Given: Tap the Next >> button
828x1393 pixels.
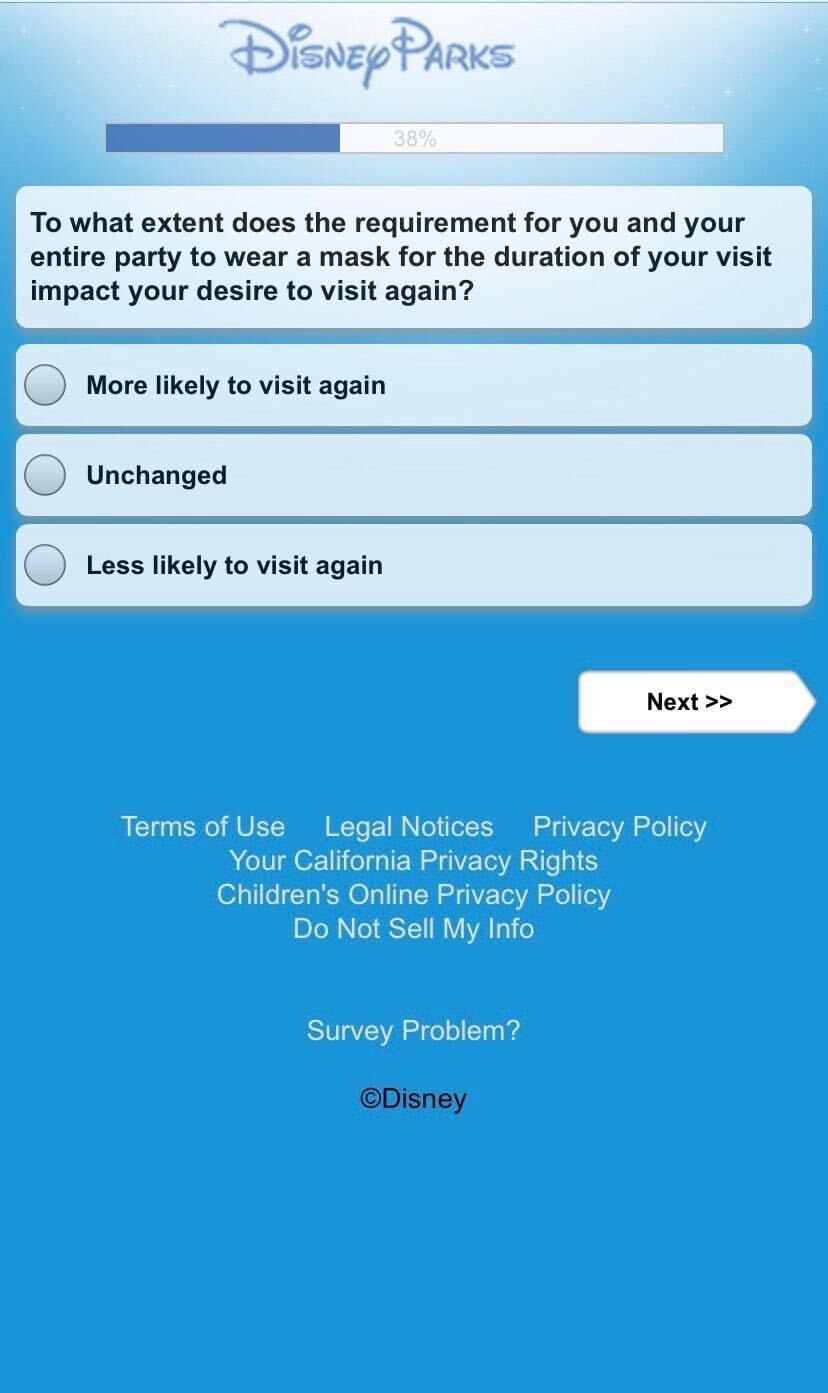Looking at the screenshot, I should [x=696, y=702].
